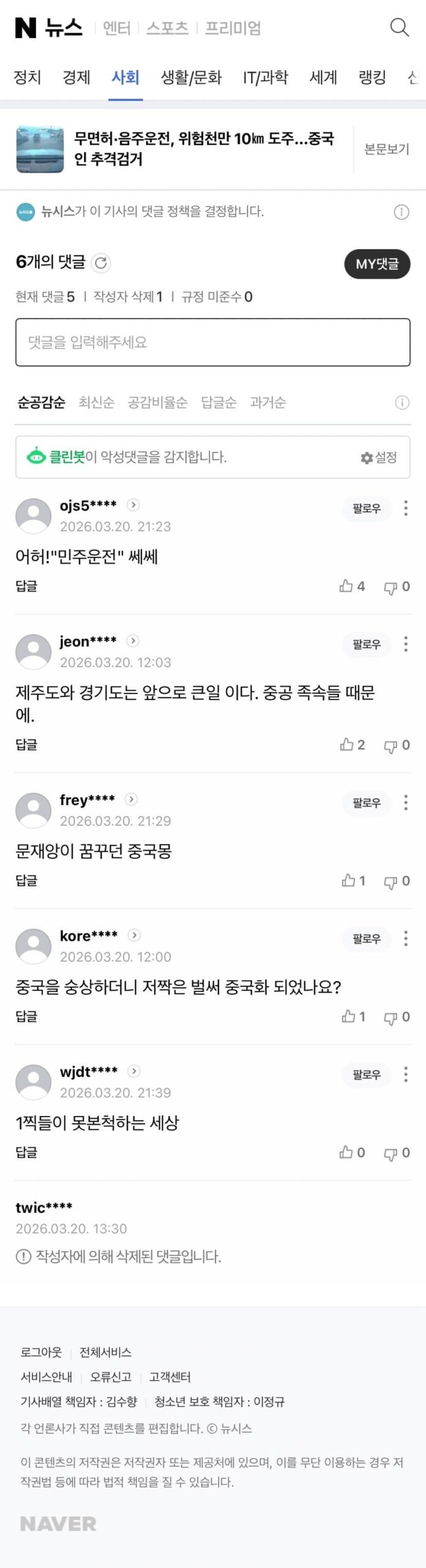The width and height of the screenshot is (426, 1568).
Task: Refresh the comment list
Action: click(x=101, y=263)
